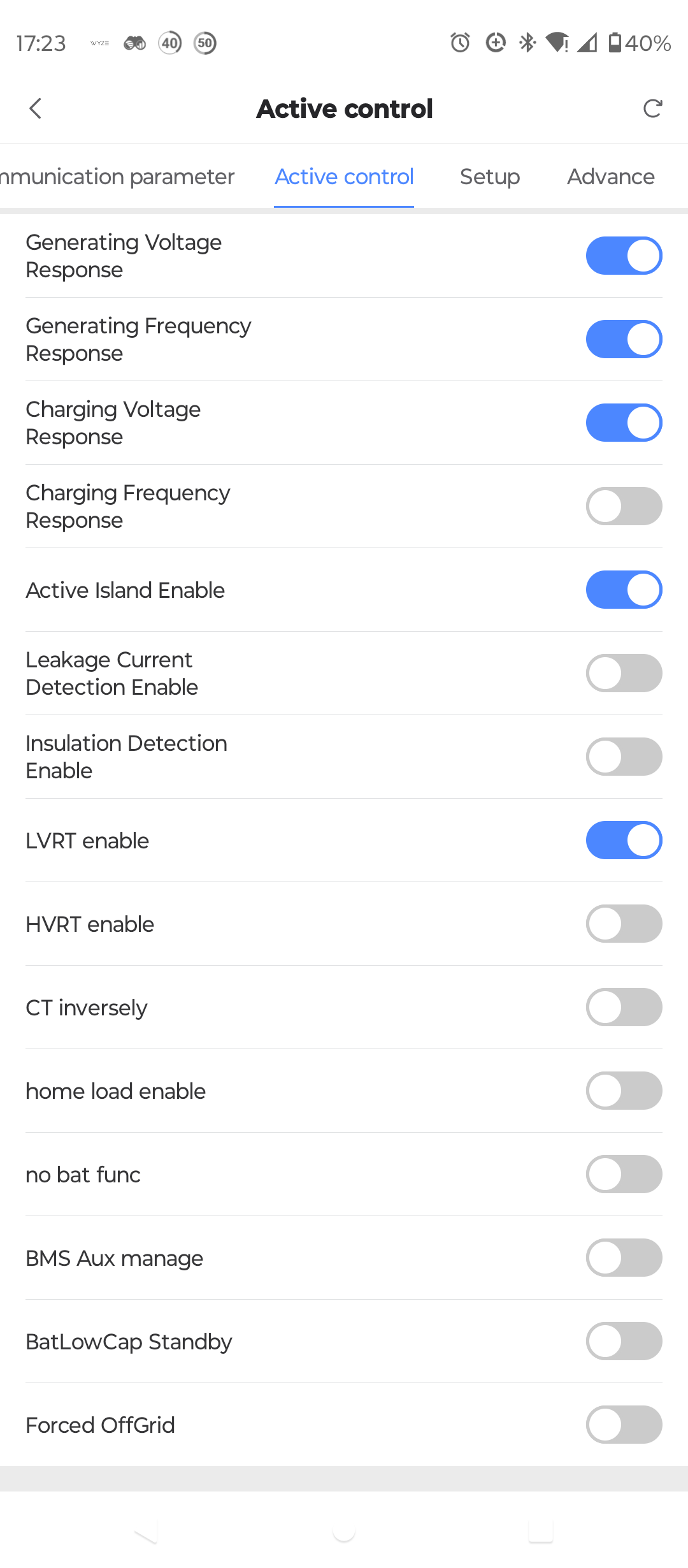Viewport: 688px width, 1568px height.
Task: Disable the Active Island Enable switch
Action: point(624,590)
